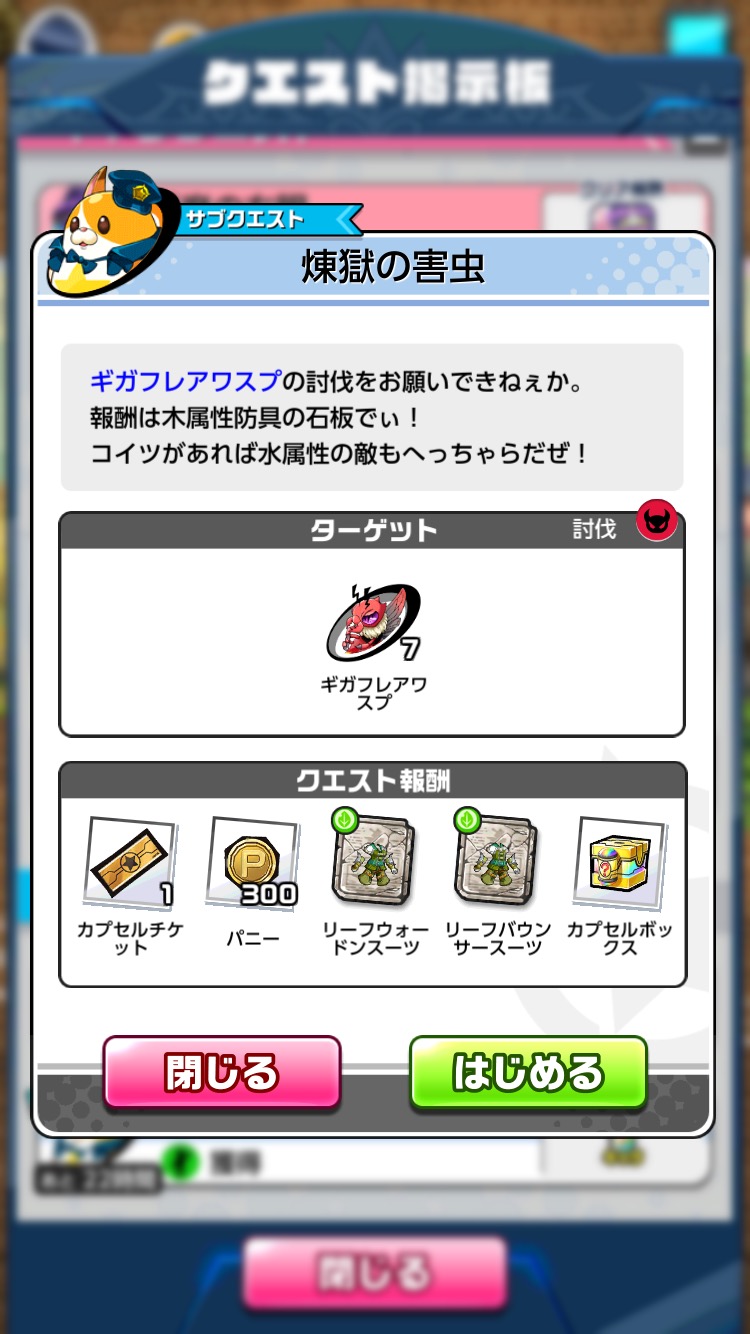
Task: Tap the pink 閉じる button in the dialog
Action: click(x=222, y=1073)
